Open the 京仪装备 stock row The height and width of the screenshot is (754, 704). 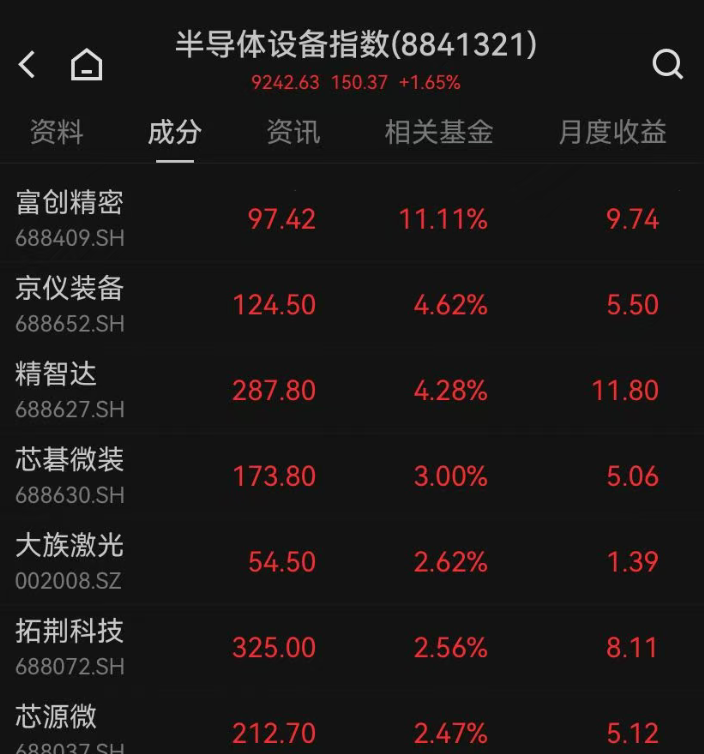coord(70,304)
